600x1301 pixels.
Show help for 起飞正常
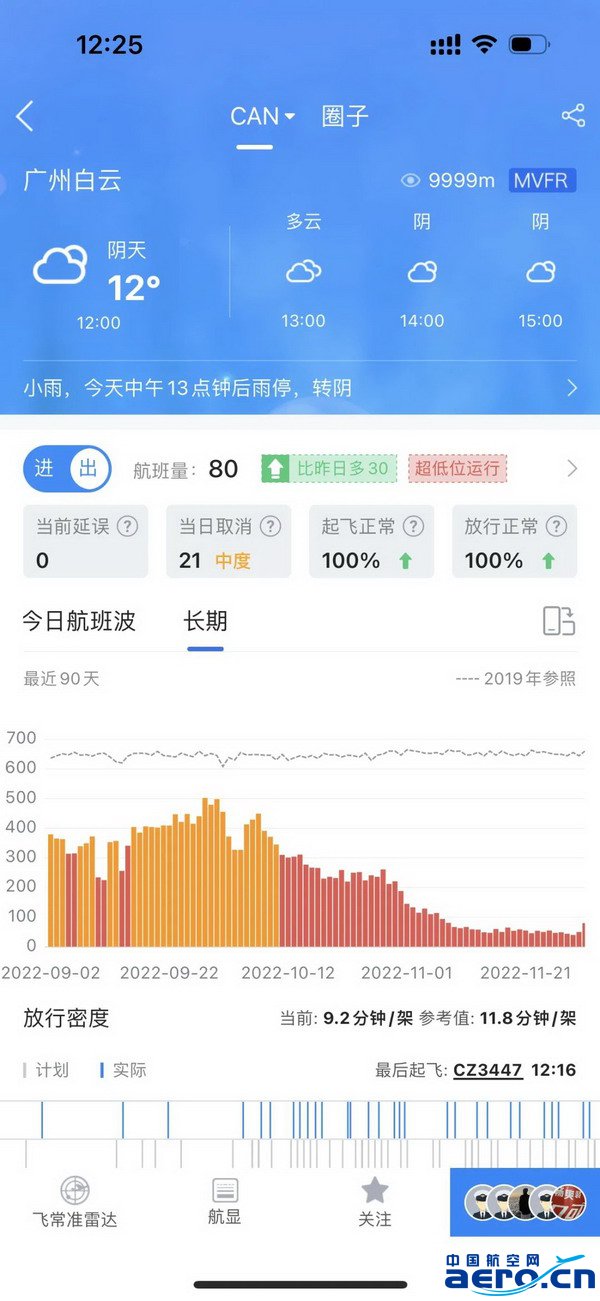pos(413,526)
